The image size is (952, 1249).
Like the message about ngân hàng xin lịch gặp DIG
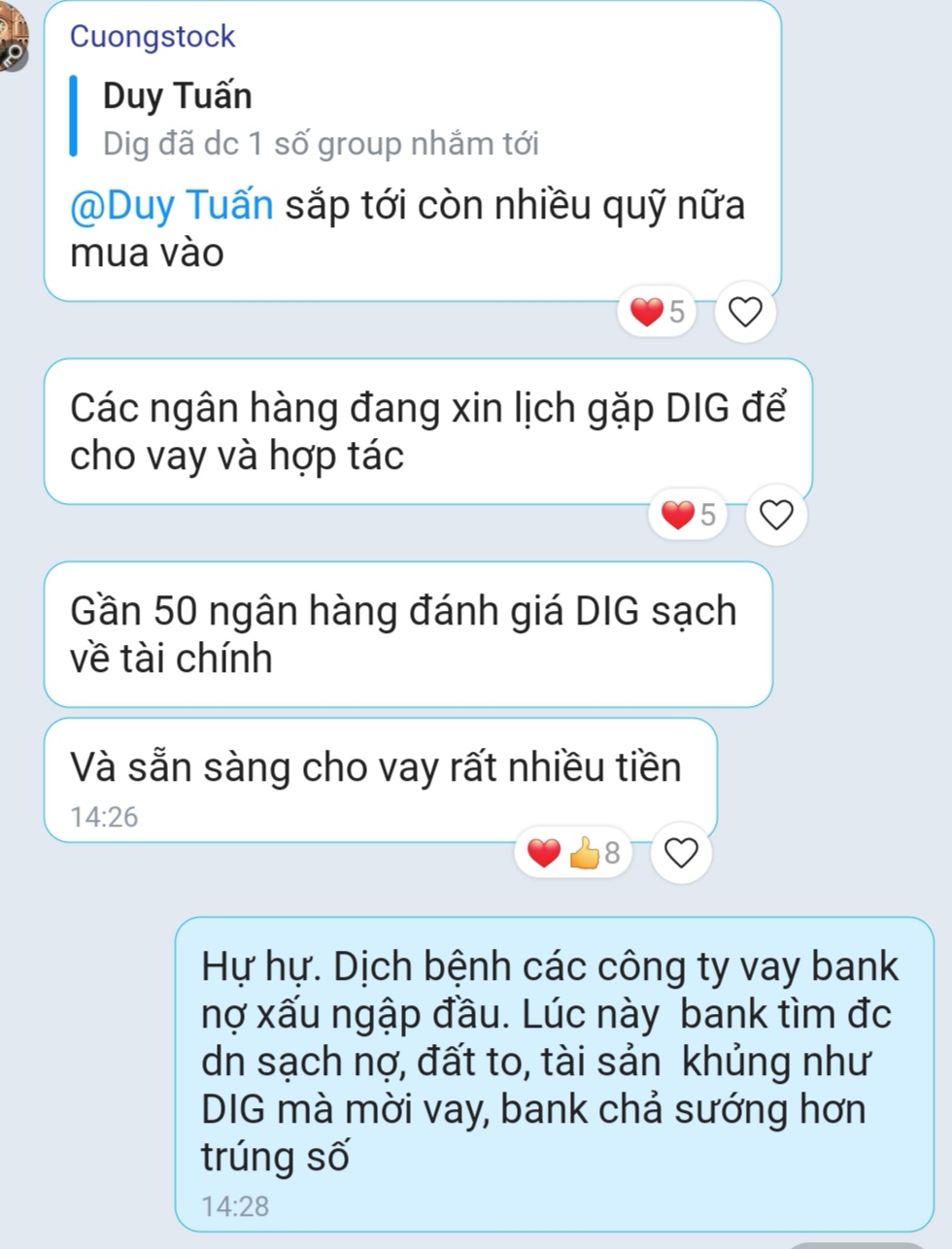(x=775, y=515)
